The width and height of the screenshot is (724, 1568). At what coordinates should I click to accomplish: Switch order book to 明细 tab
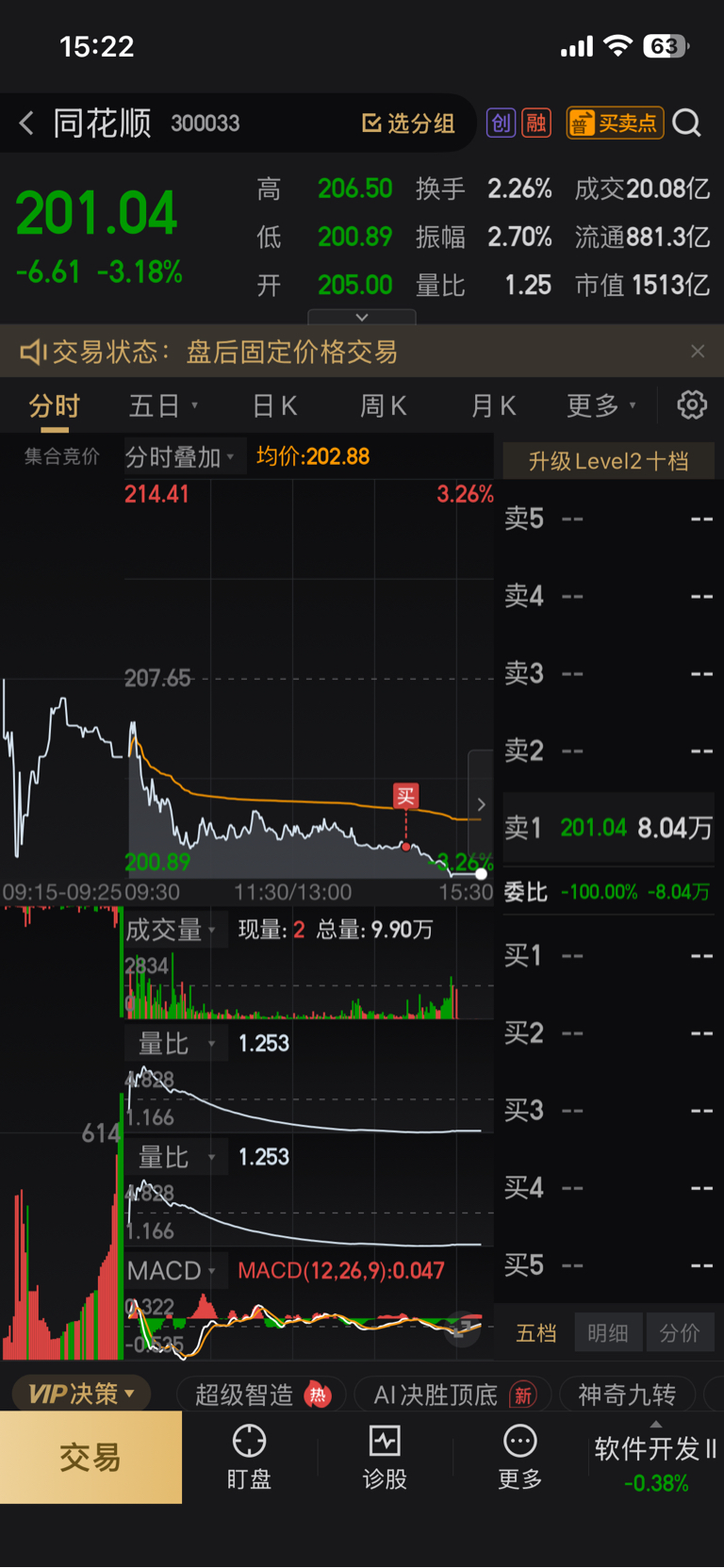click(608, 1332)
